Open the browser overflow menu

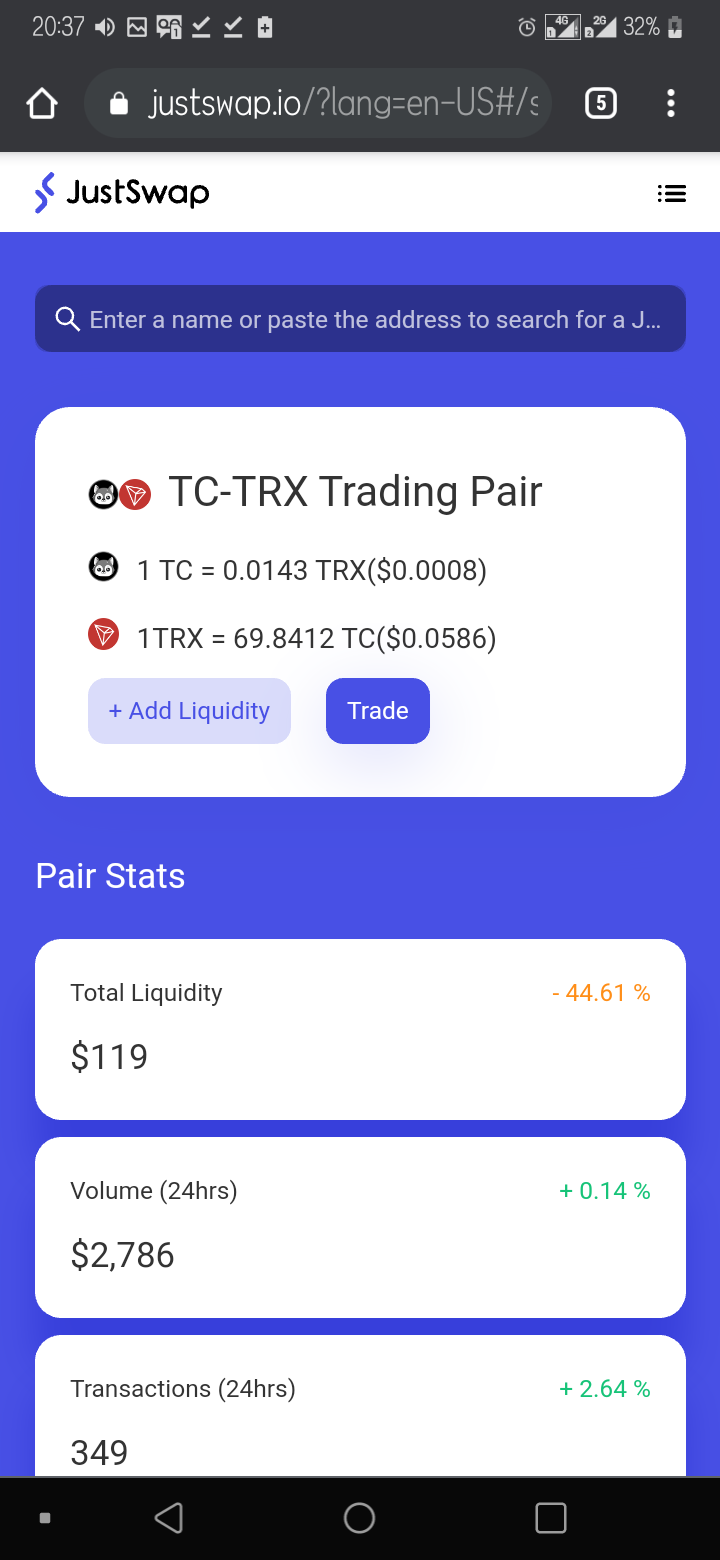coord(670,103)
